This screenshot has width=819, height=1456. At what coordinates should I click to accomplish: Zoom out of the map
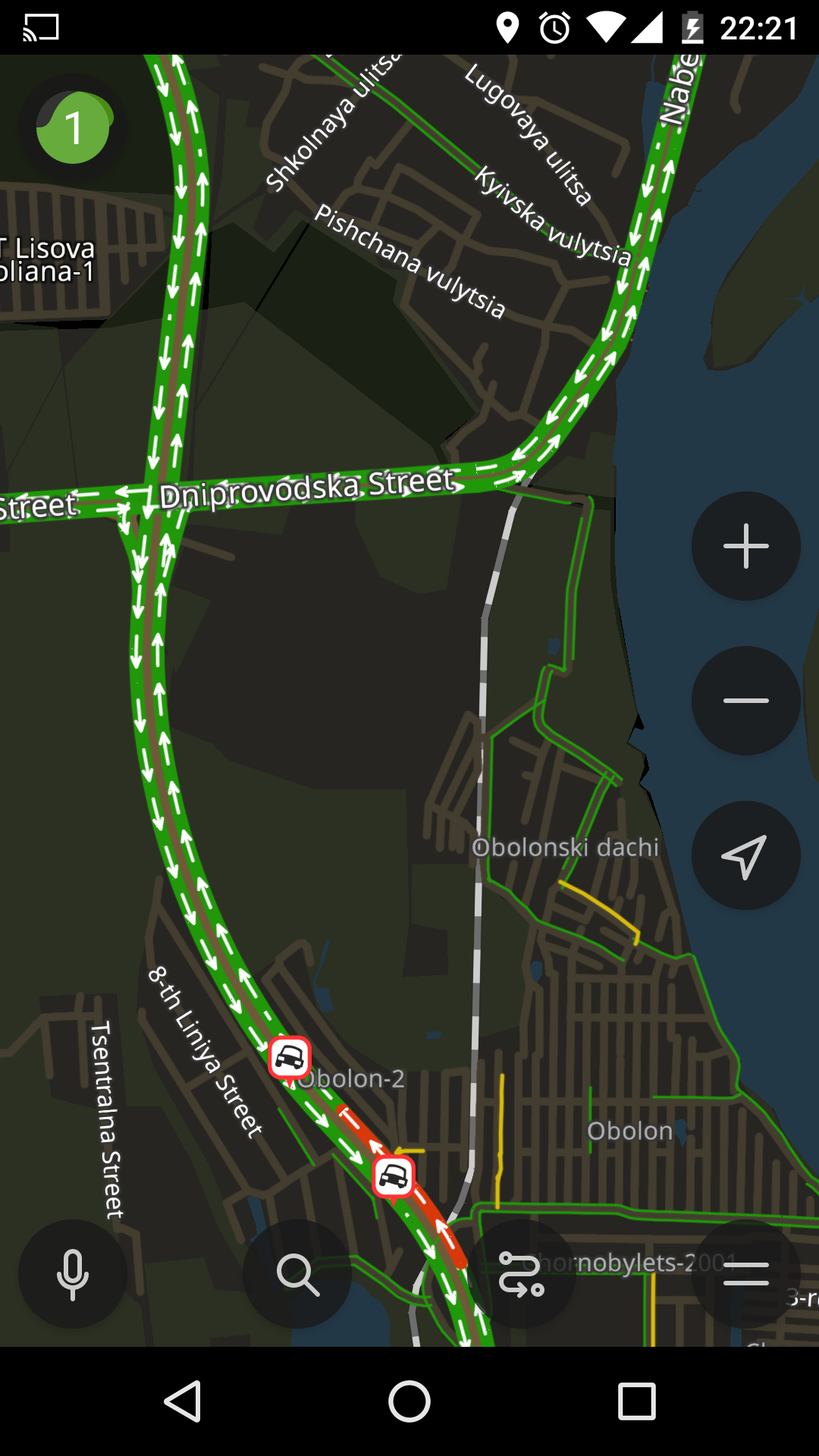(x=745, y=701)
